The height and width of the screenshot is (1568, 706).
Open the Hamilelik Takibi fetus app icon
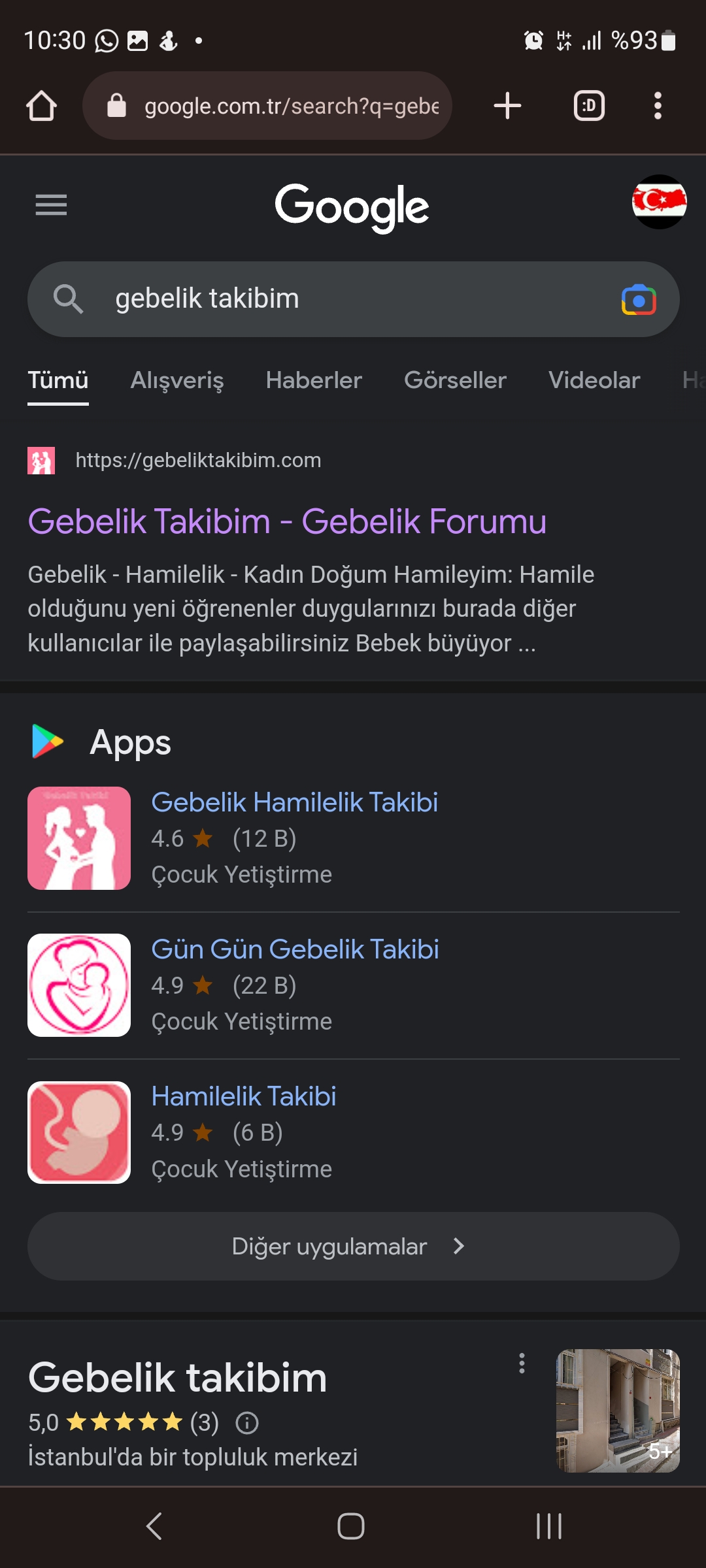tap(78, 1133)
